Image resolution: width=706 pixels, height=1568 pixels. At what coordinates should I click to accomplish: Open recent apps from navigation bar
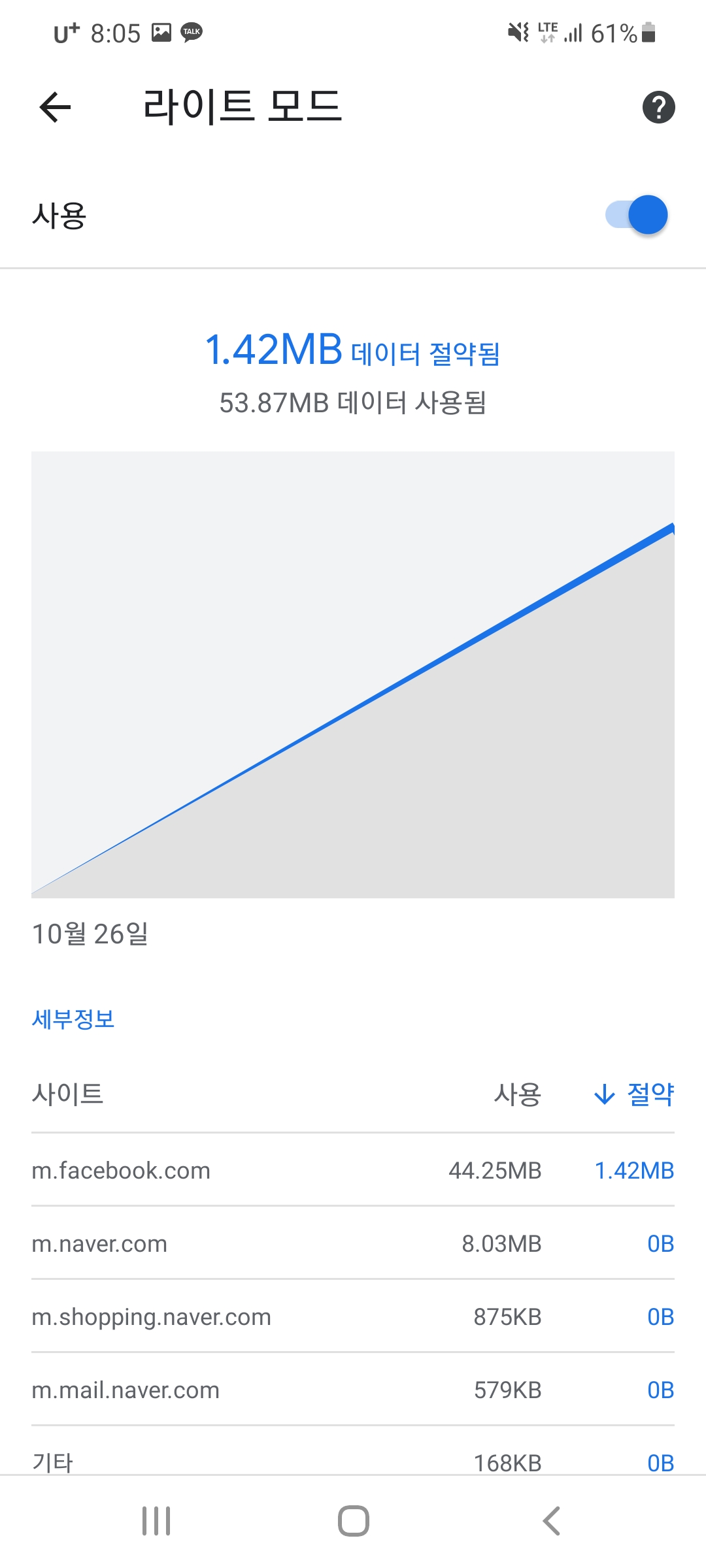click(156, 1521)
